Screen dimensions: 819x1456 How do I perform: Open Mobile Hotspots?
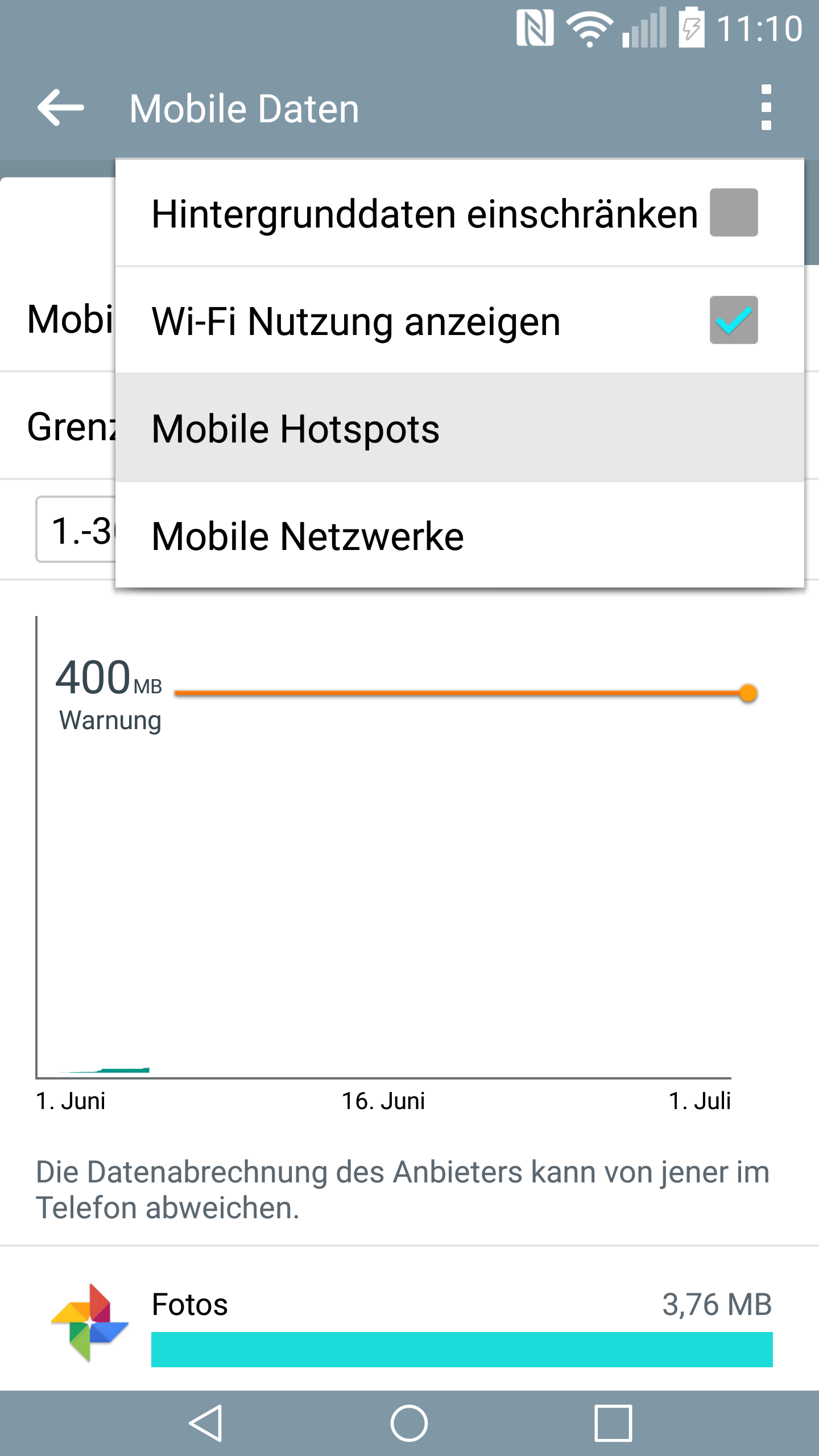point(460,428)
